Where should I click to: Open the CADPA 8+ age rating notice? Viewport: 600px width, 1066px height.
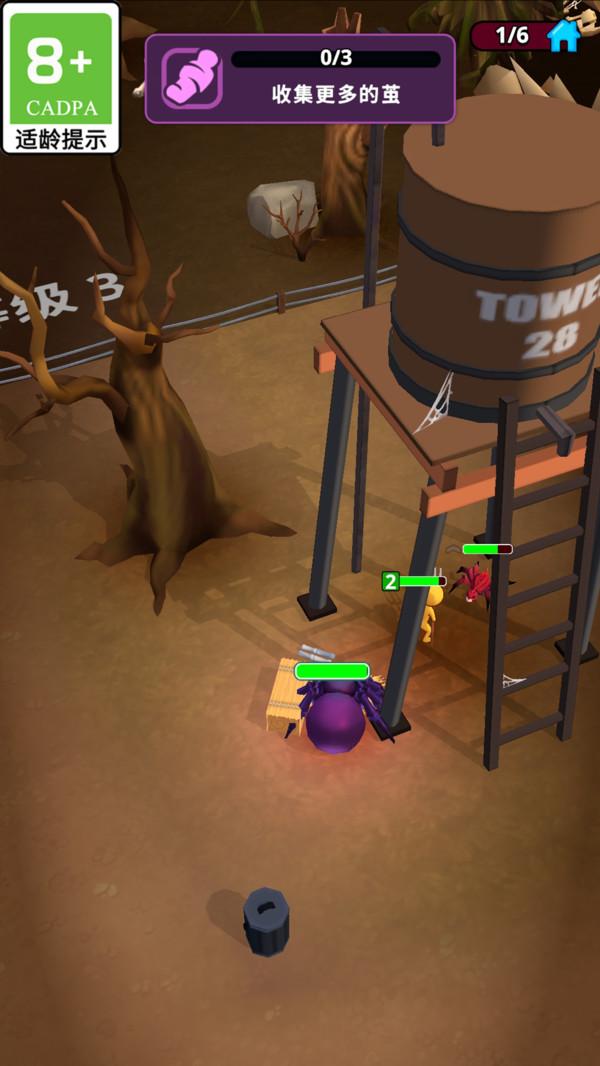[60, 78]
